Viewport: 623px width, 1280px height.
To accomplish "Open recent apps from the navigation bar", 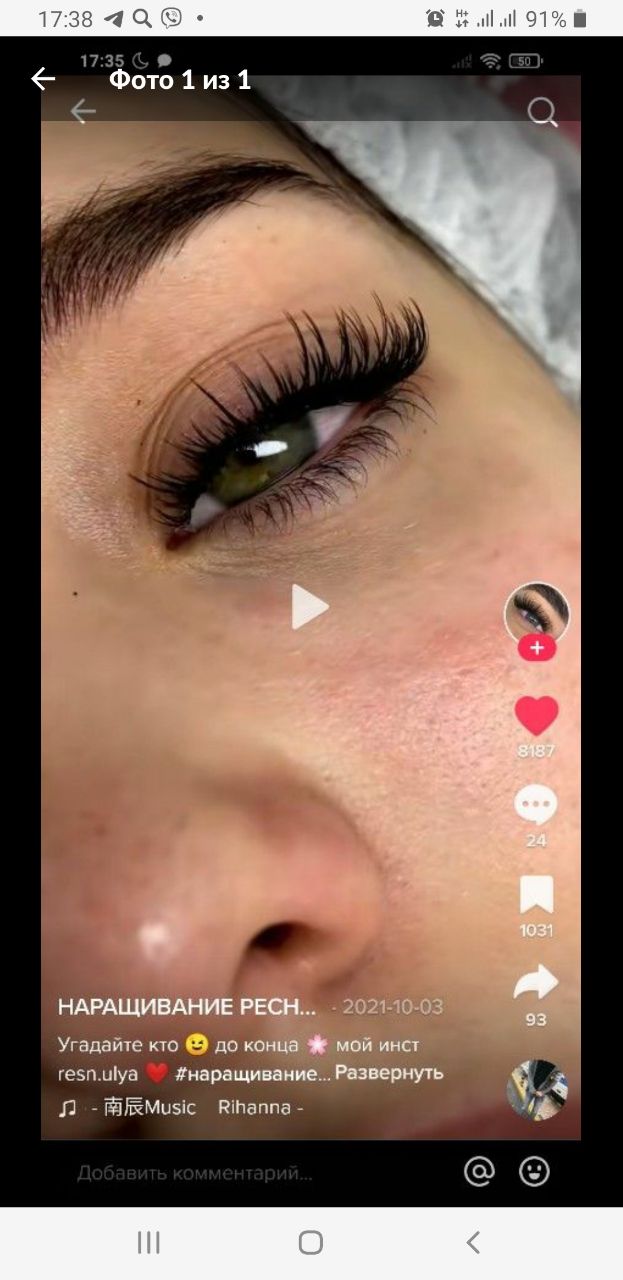I will (148, 1242).
